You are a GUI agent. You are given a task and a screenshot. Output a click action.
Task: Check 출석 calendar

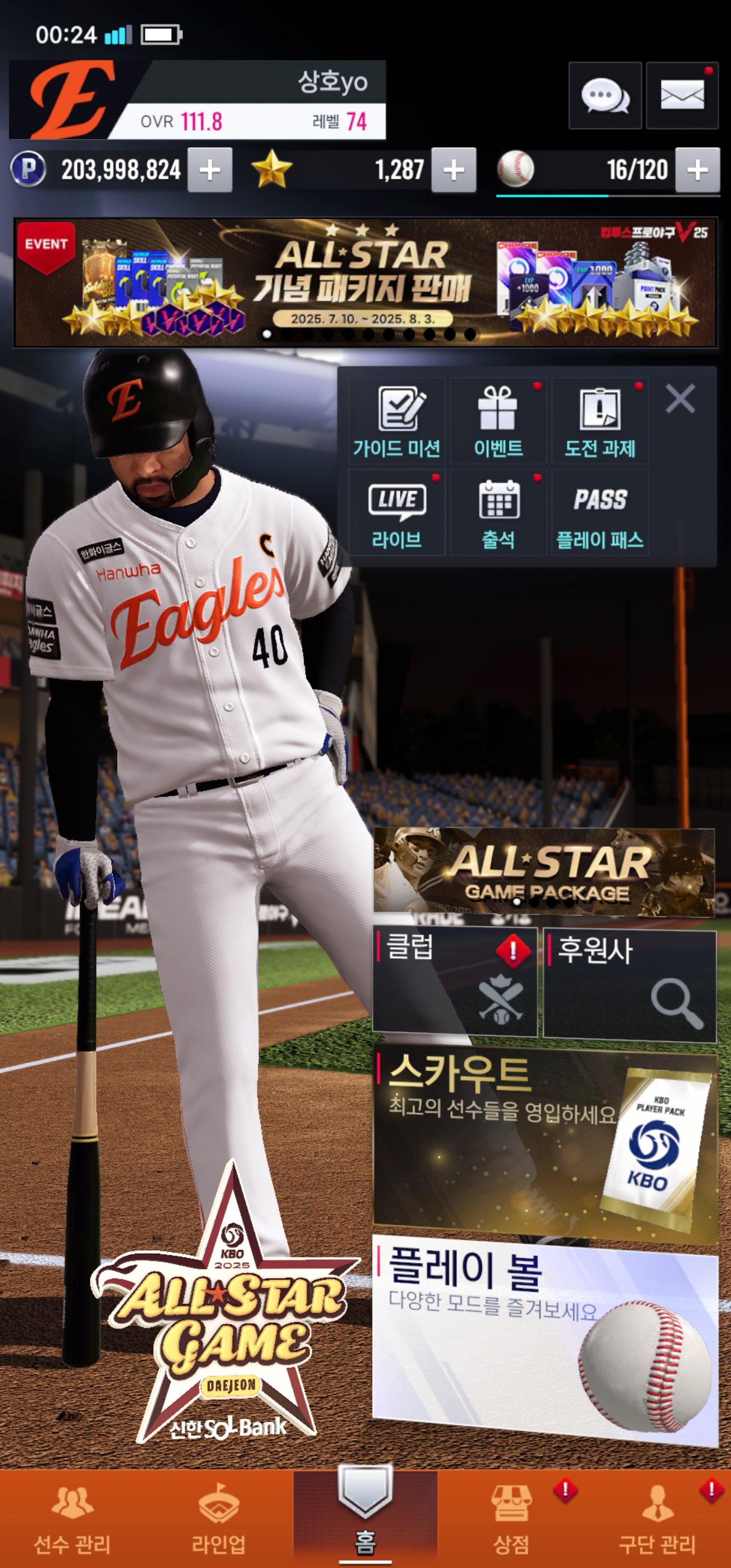click(499, 512)
